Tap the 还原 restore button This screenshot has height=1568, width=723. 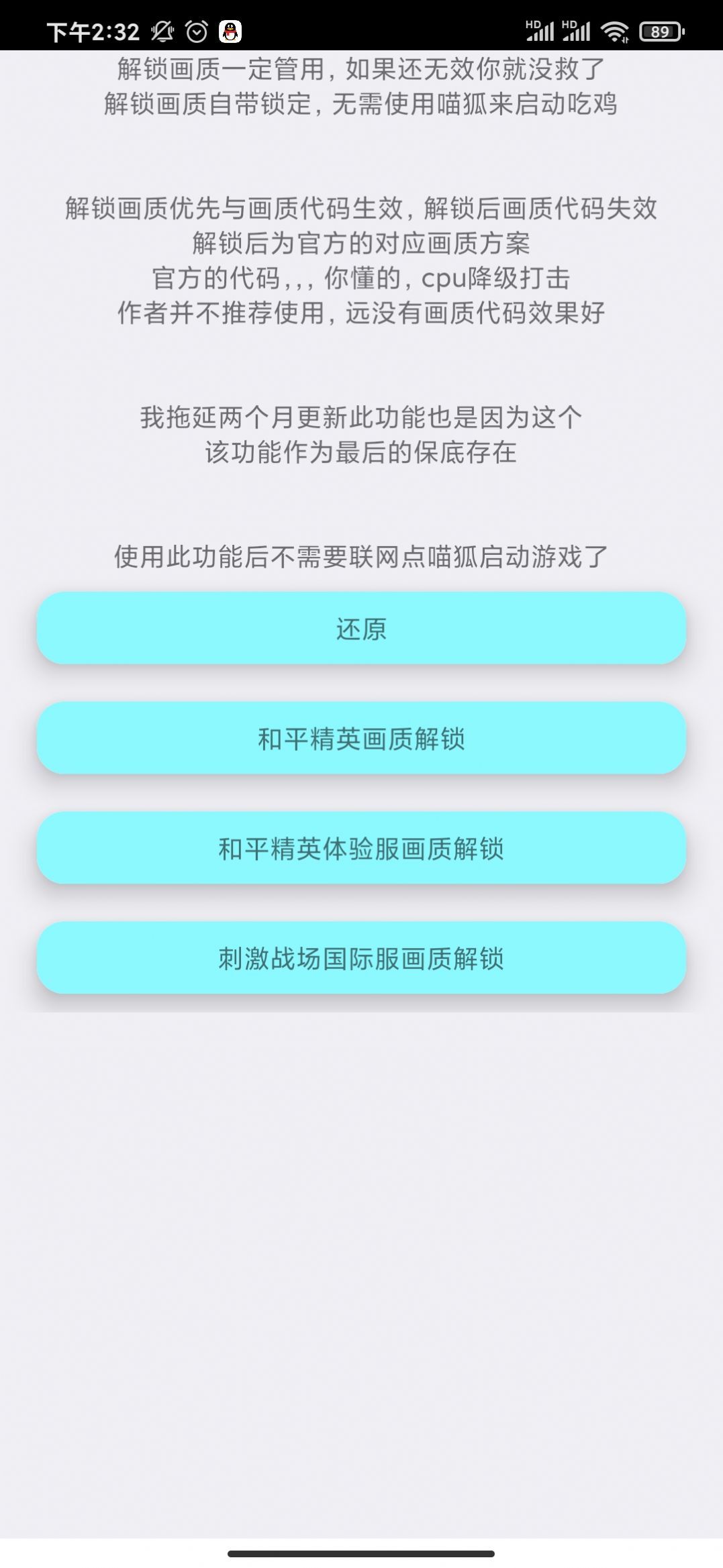pyautogui.click(x=361, y=629)
